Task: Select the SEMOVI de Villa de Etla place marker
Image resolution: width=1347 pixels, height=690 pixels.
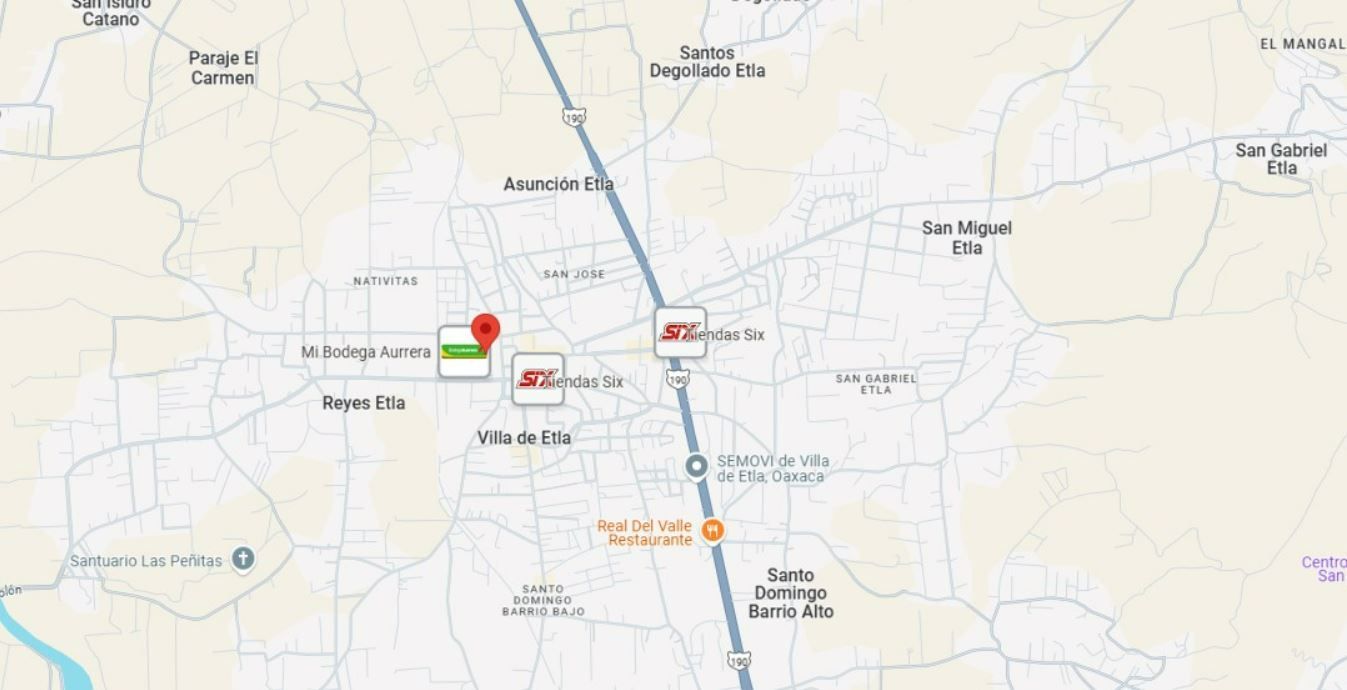Action: (x=697, y=467)
